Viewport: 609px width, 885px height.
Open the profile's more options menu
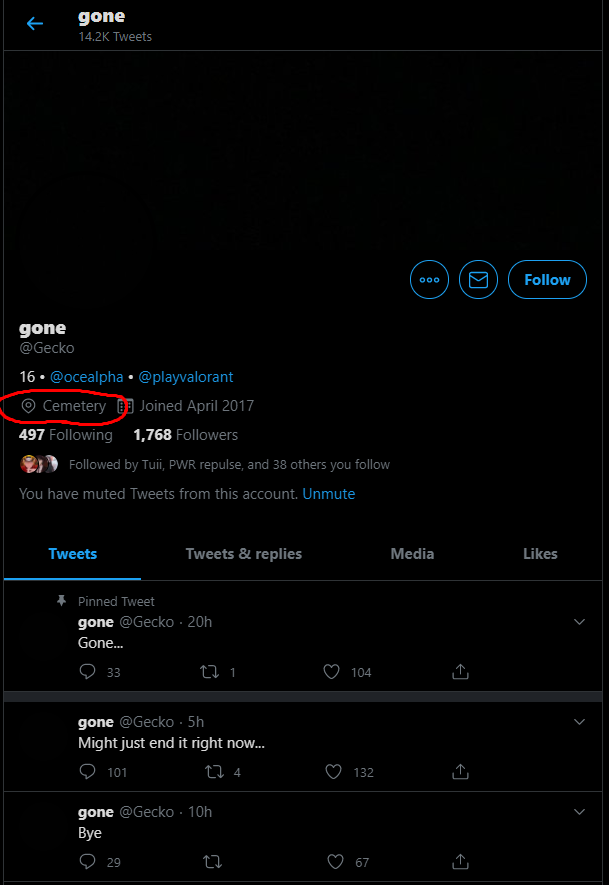click(x=429, y=280)
